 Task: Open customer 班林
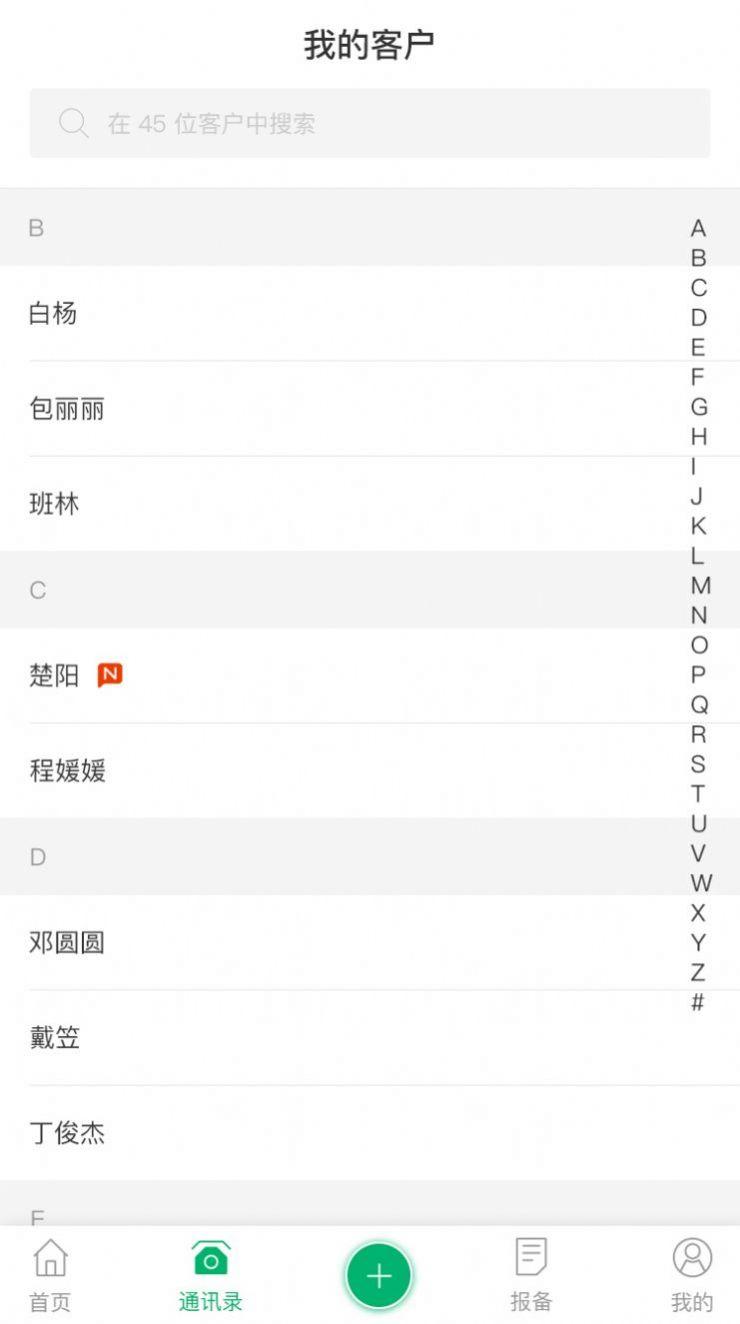pyautogui.click(x=370, y=504)
